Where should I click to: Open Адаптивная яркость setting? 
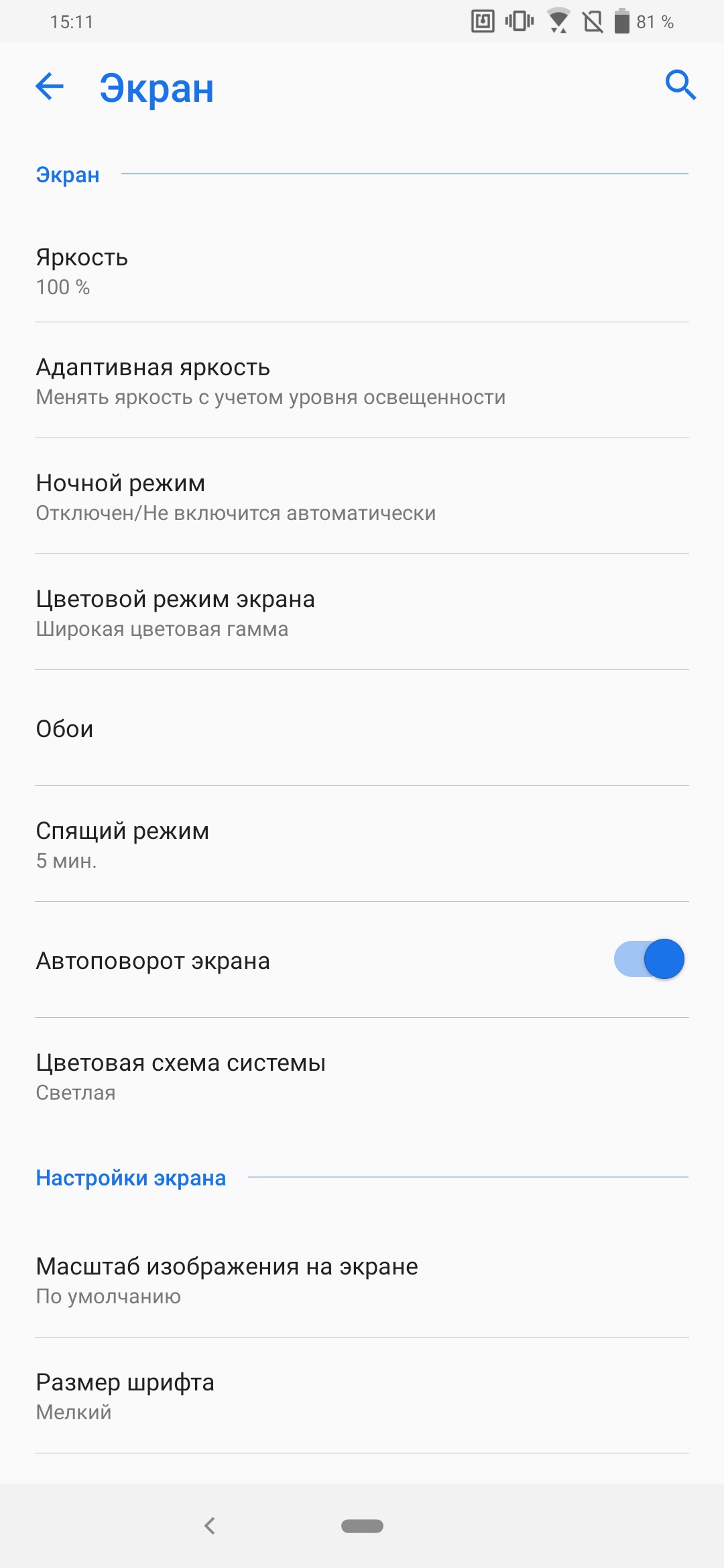coord(362,381)
